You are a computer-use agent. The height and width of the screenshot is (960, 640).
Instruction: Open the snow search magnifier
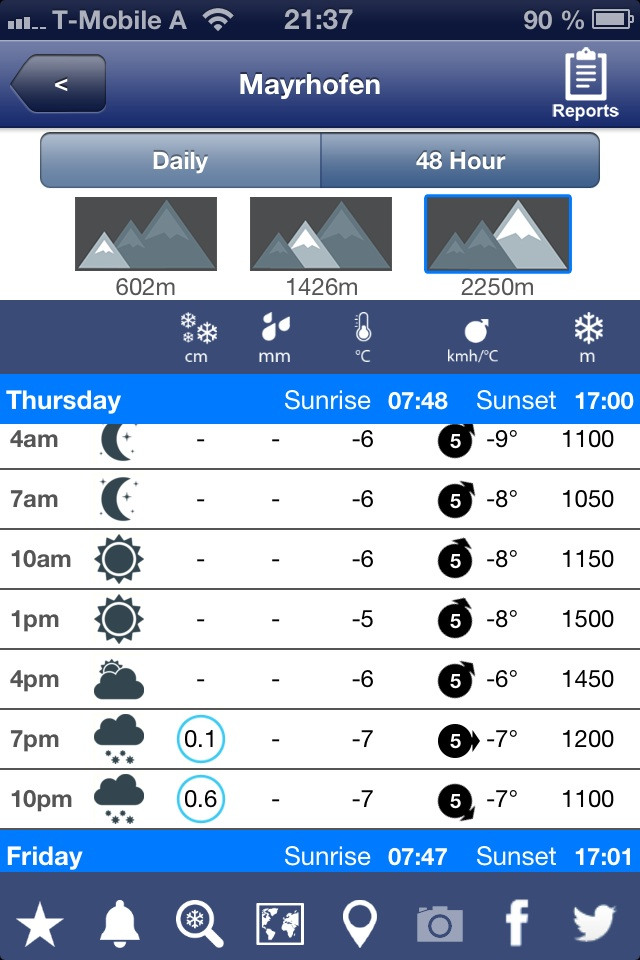[200, 922]
